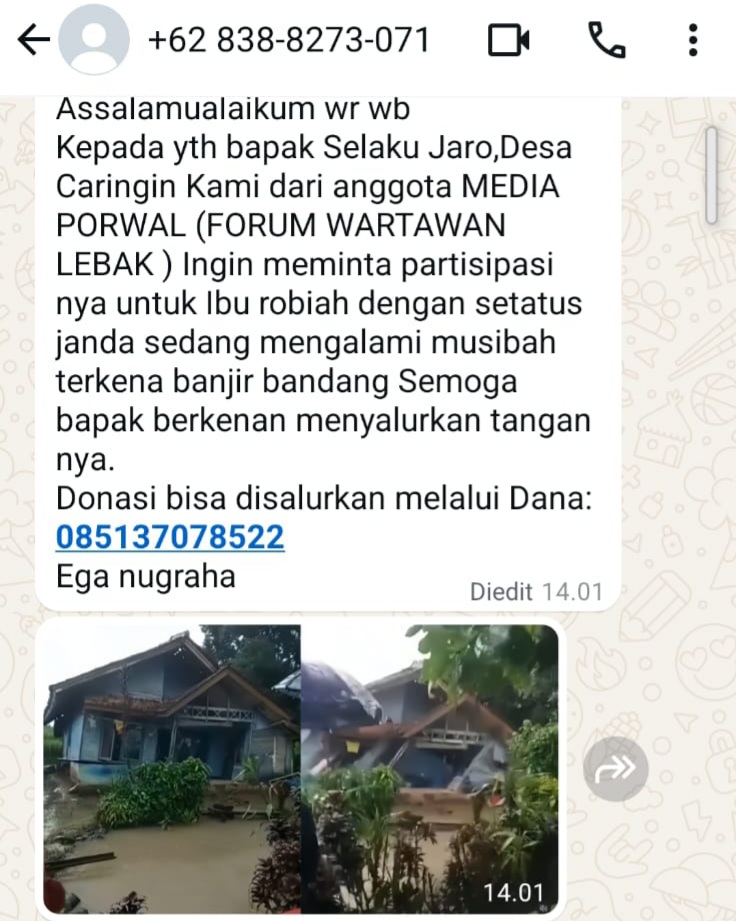The height and width of the screenshot is (921, 736).
Task: Open the three-dot overflow menu
Action: point(693,41)
